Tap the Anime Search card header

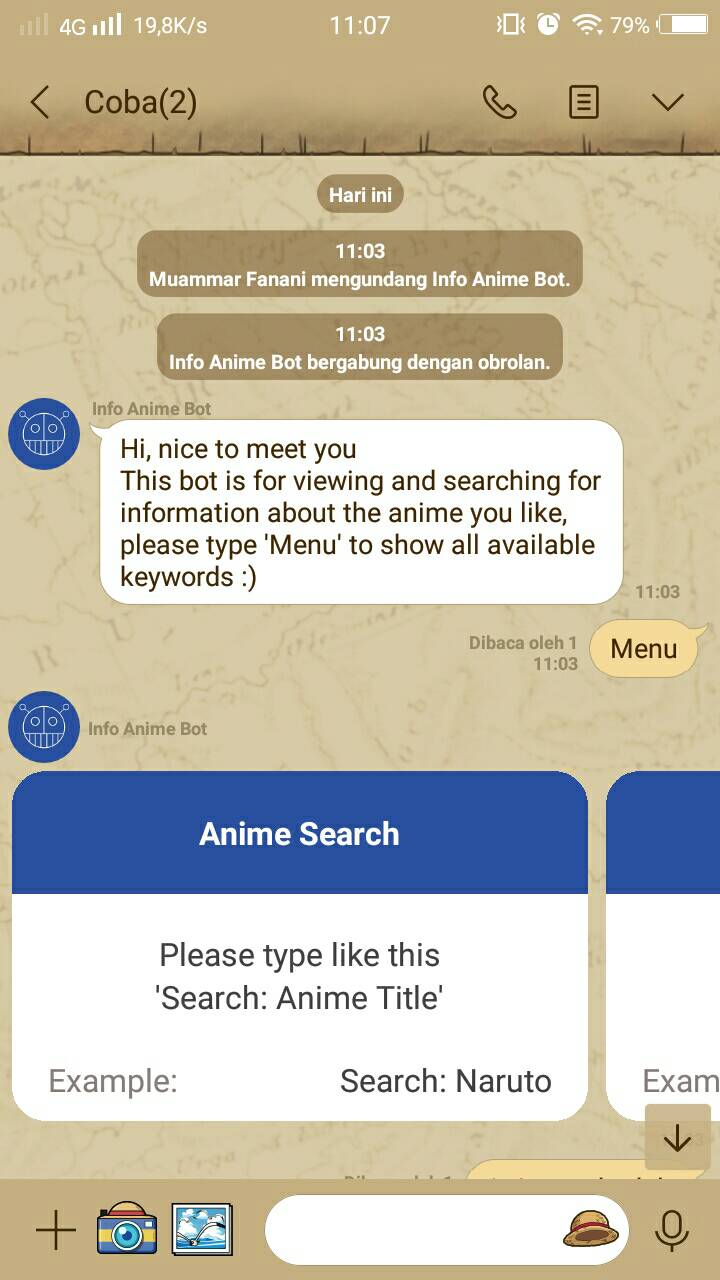[297, 832]
